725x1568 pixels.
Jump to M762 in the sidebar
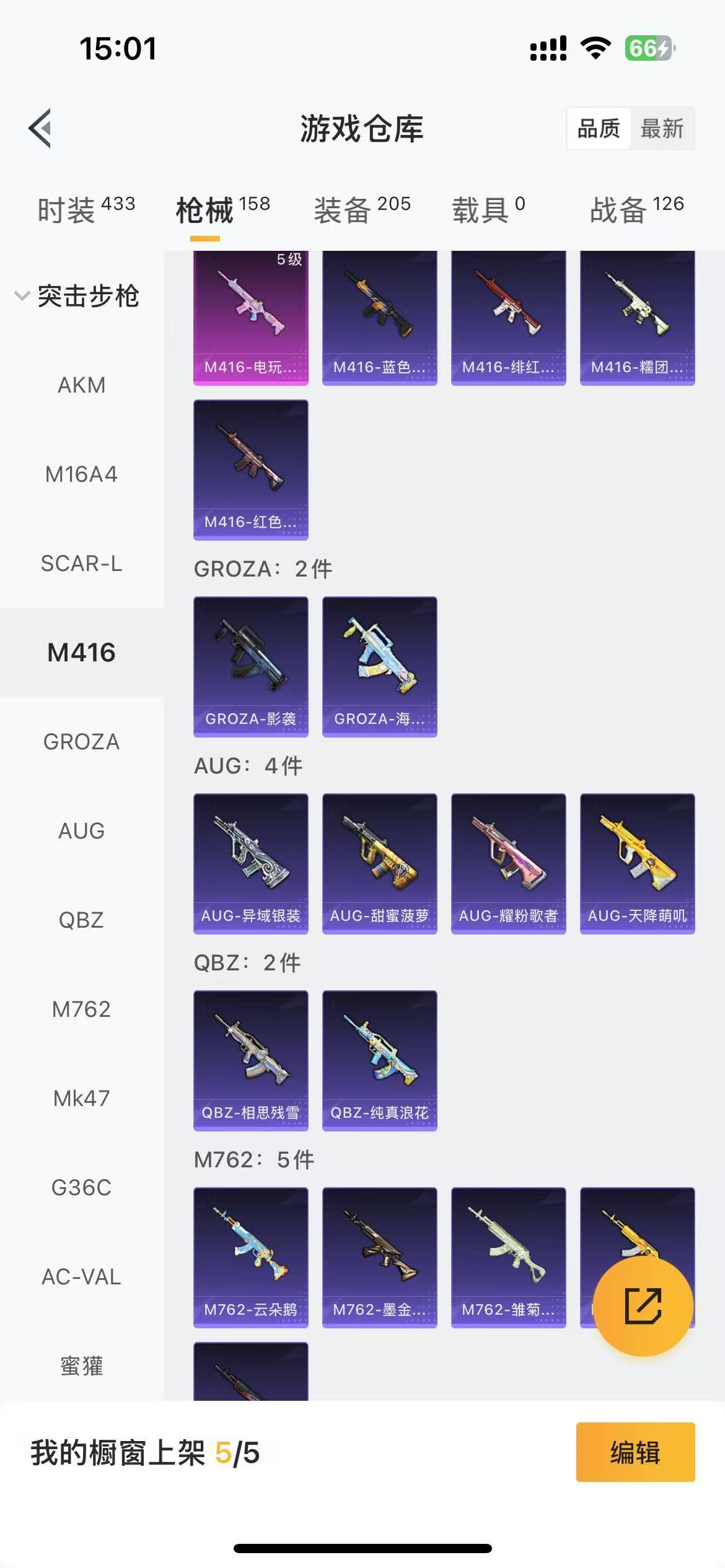point(81,1009)
